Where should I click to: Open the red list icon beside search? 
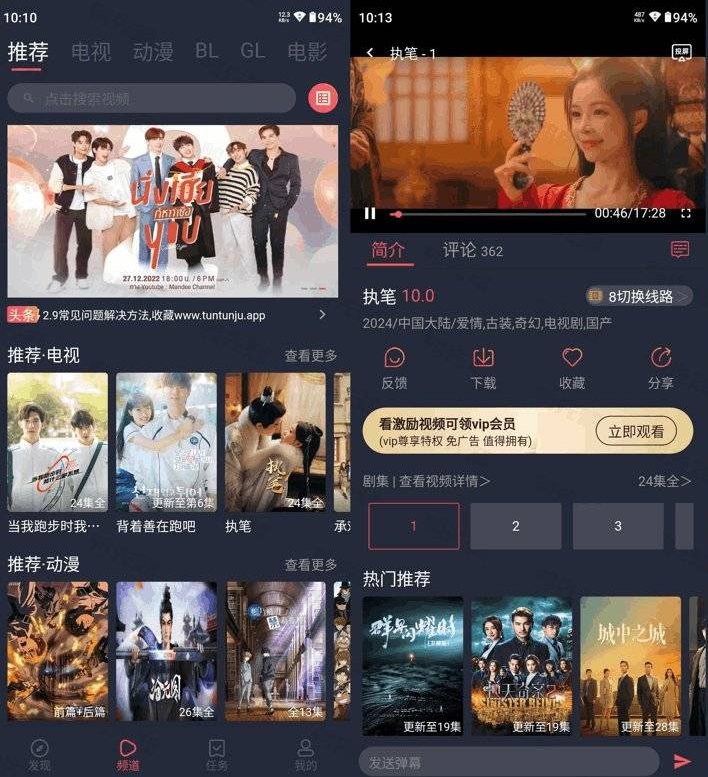click(322, 98)
